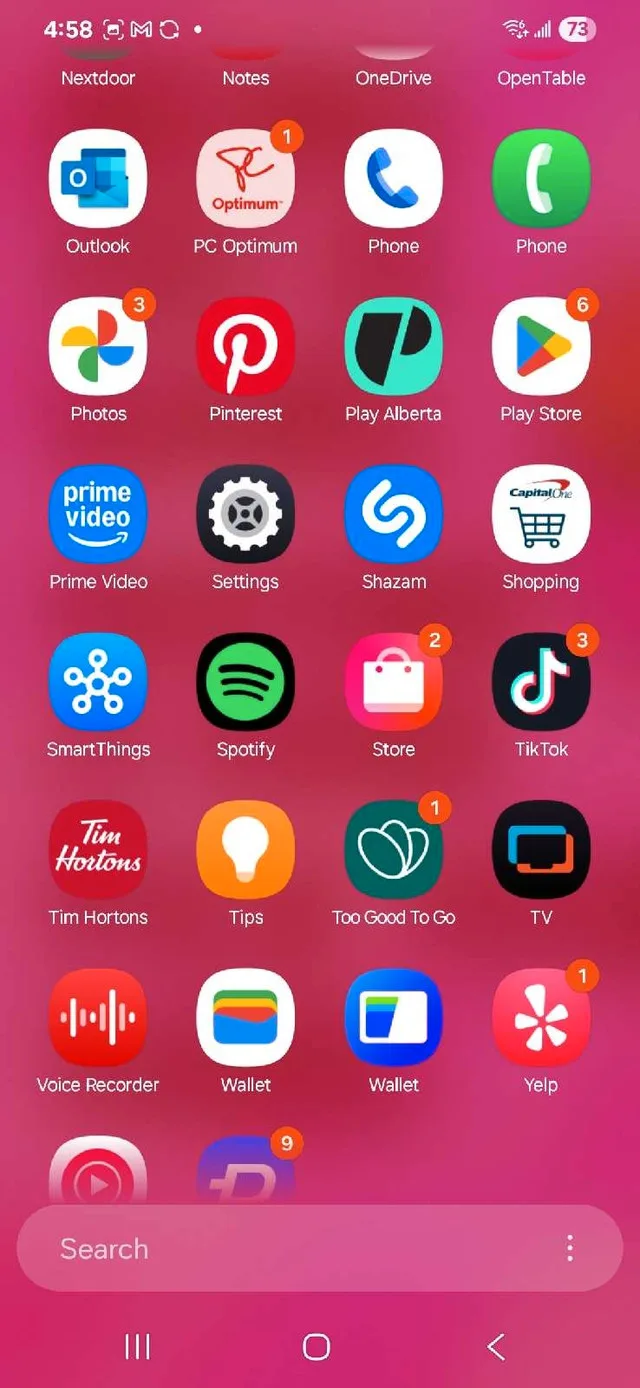Open Play Alberta app
640x1388 pixels.
(x=393, y=347)
